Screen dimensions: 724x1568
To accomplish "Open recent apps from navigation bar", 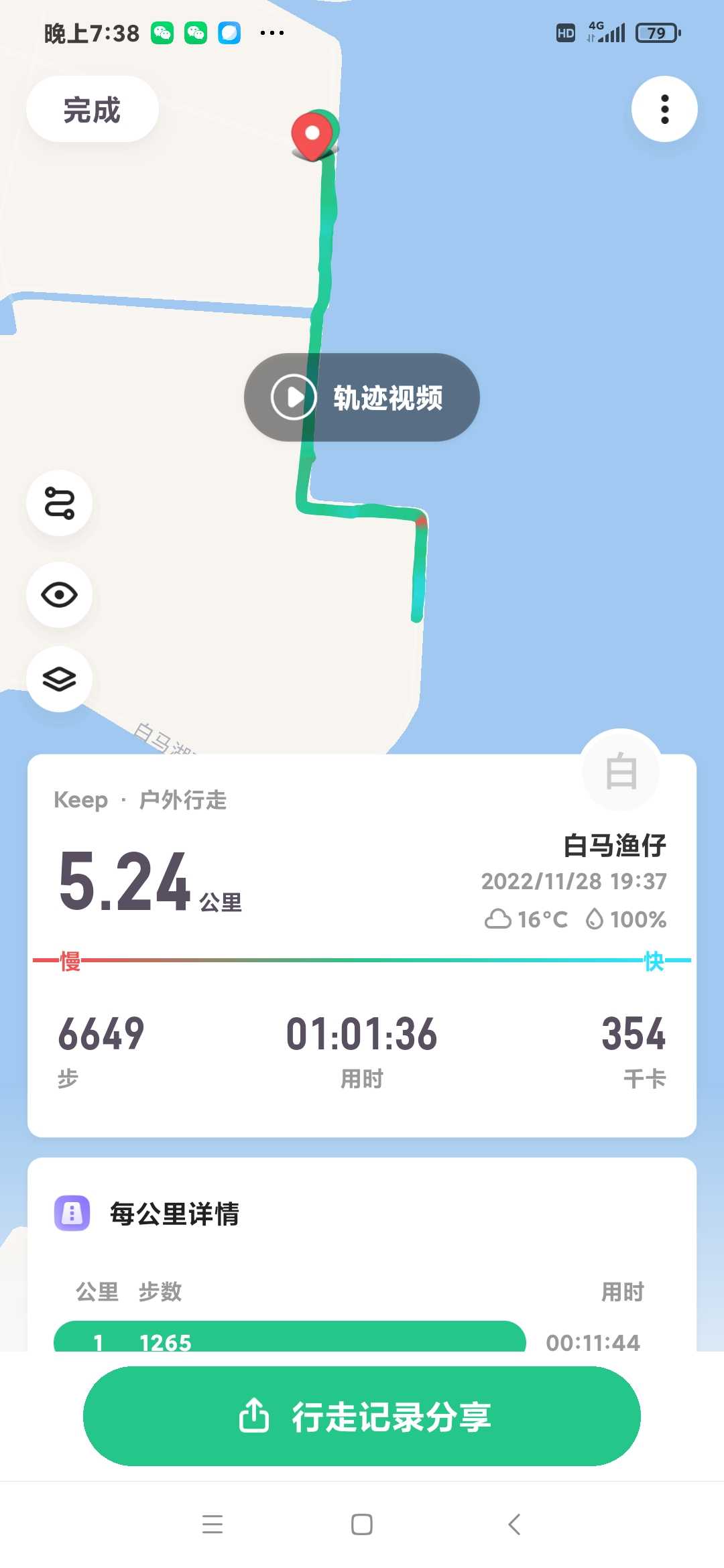I will (x=213, y=1524).
